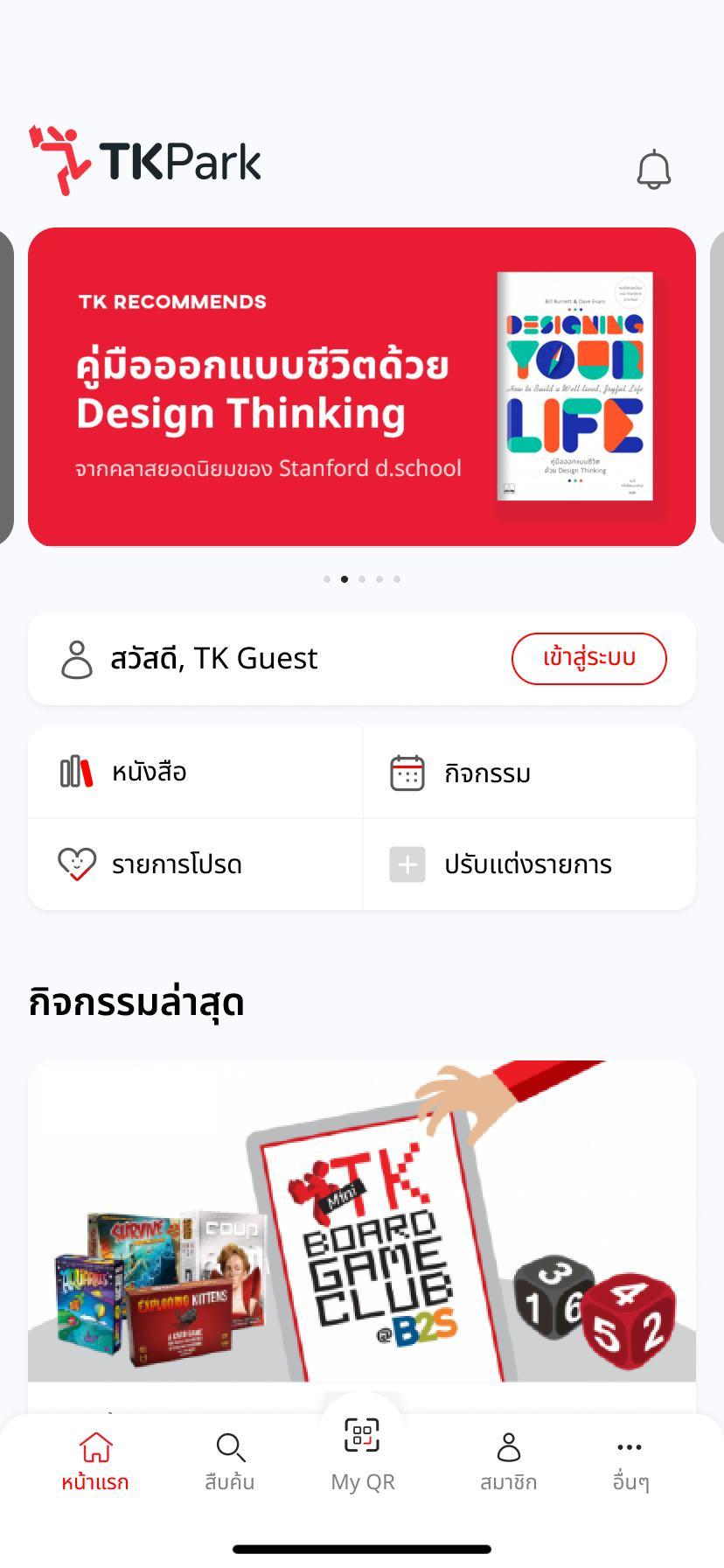Open the อื่นๆ more tab
Viewport: 724px width, 1568px height.
[630, 1460]
